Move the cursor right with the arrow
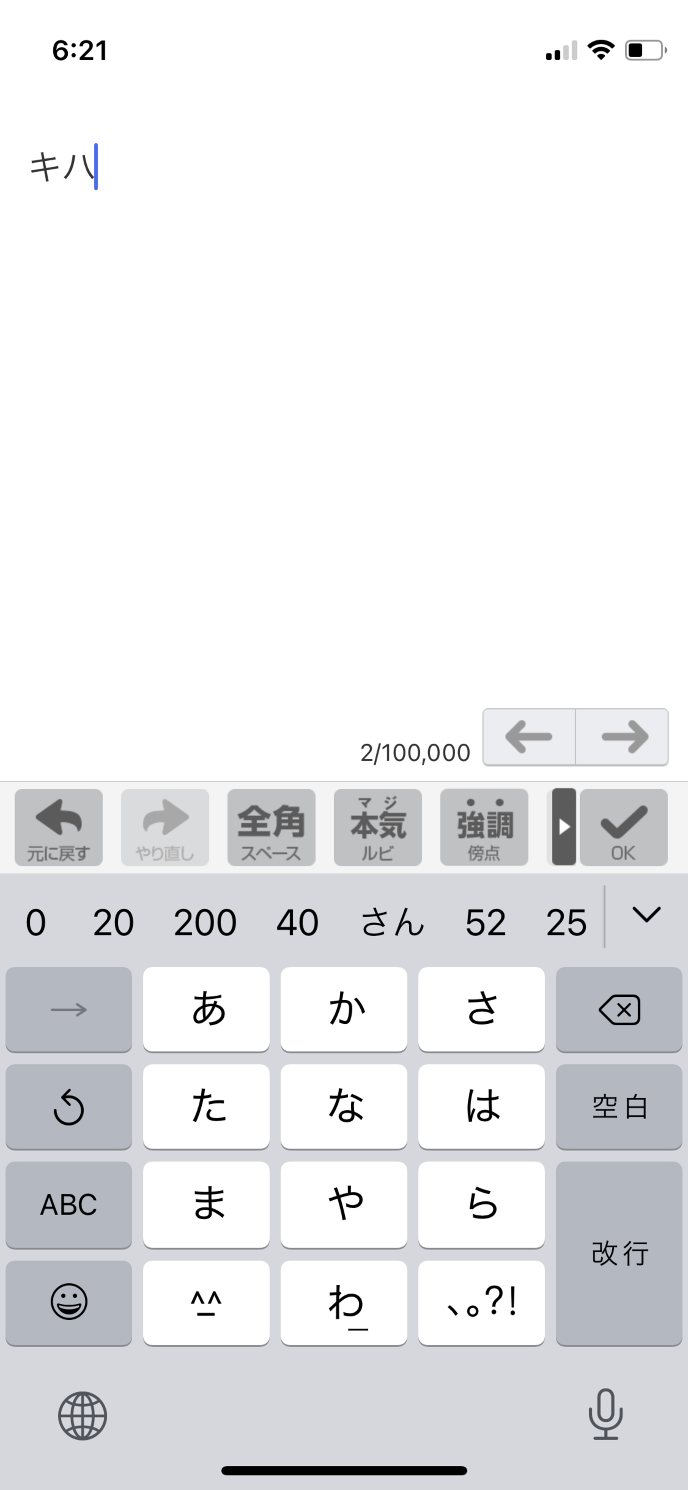This screenshot has width=688, height=1490. pyautogui.click(x=622, y=737)
